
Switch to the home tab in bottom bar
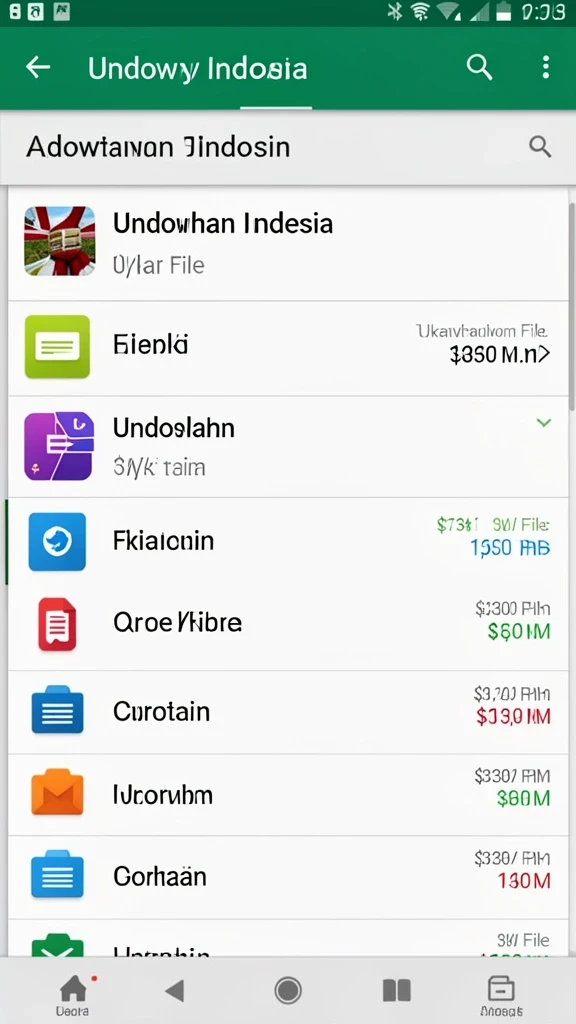pos(73,995)
